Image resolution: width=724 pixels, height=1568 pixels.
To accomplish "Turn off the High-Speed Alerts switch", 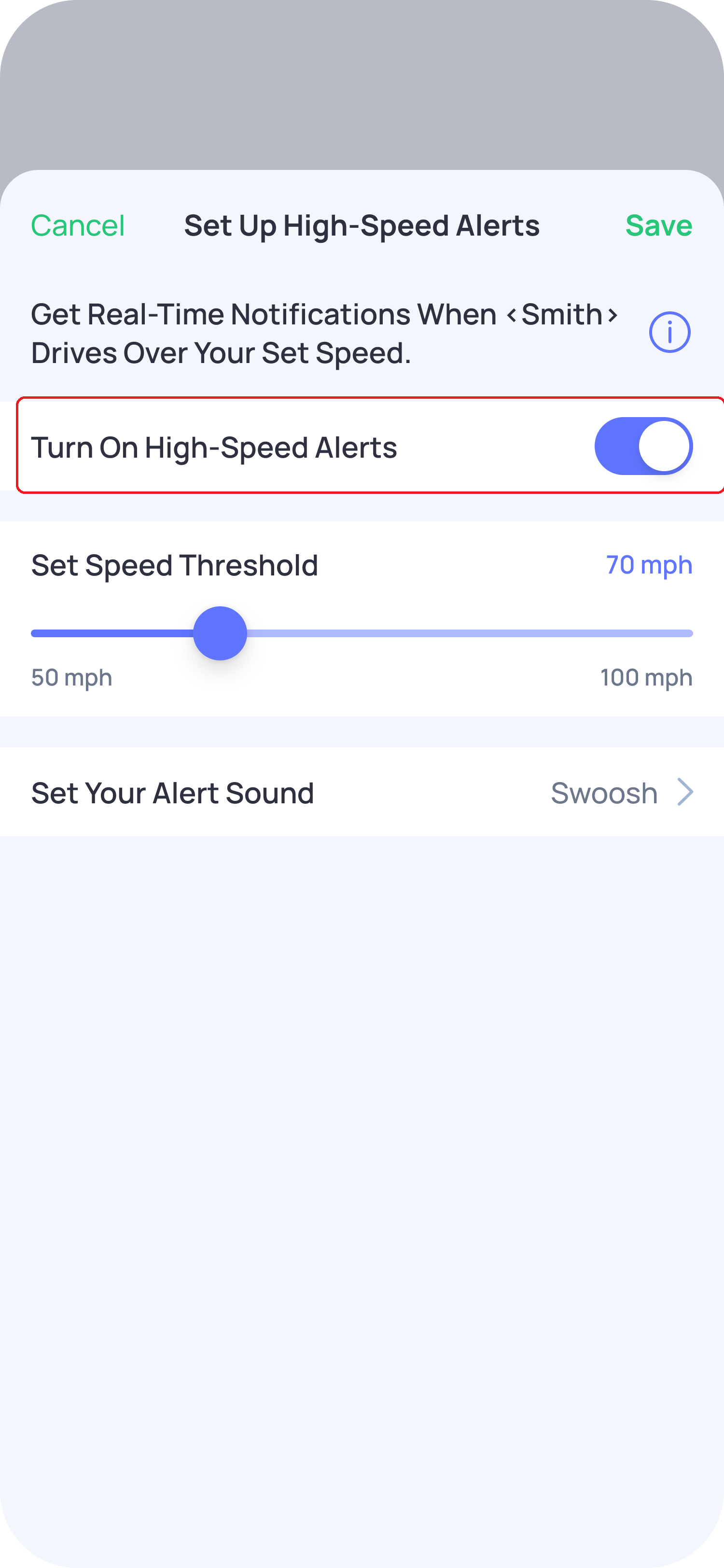I will tap(643, 446).
